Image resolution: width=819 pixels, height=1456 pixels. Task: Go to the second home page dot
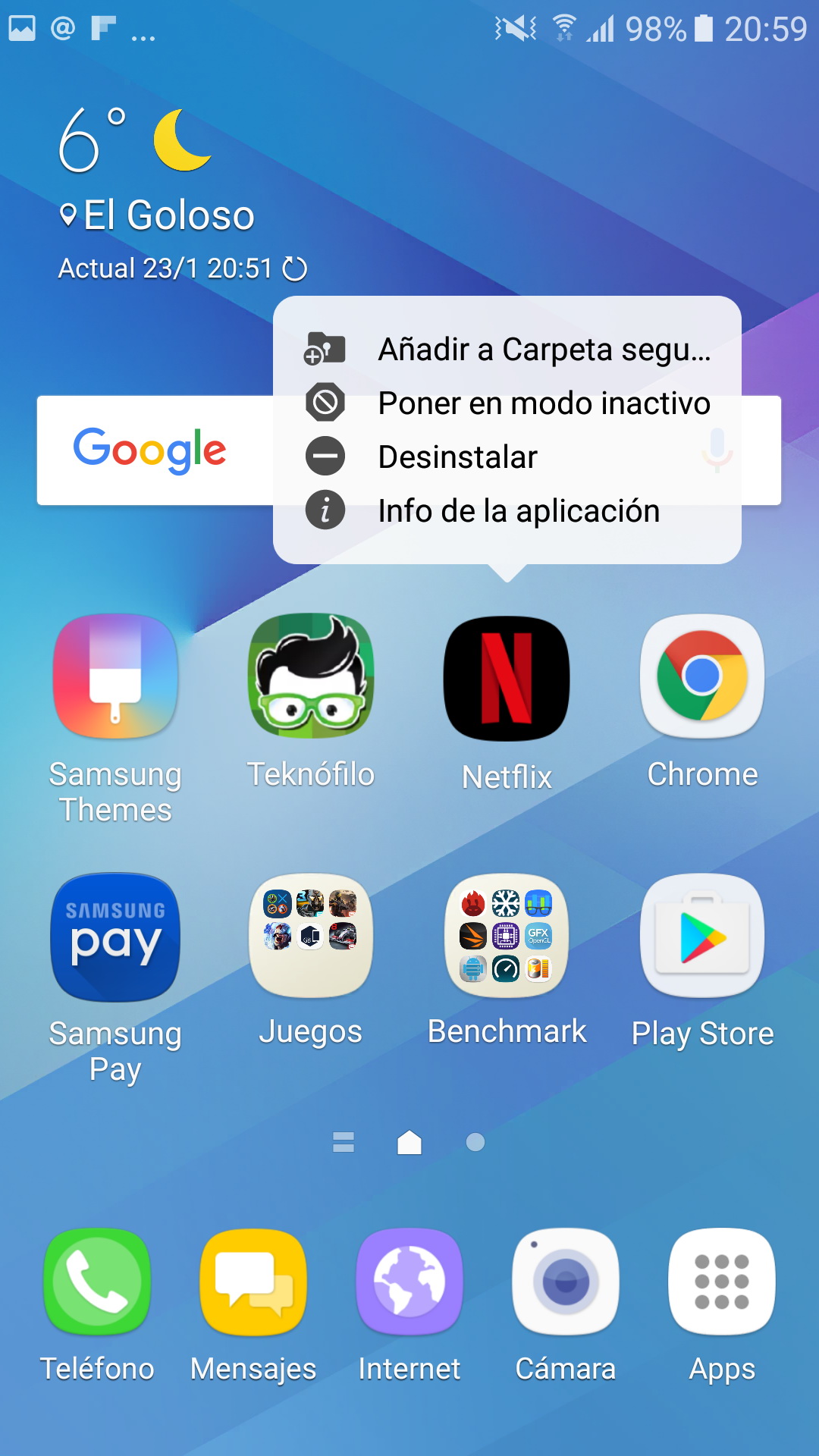point(475,1142)
